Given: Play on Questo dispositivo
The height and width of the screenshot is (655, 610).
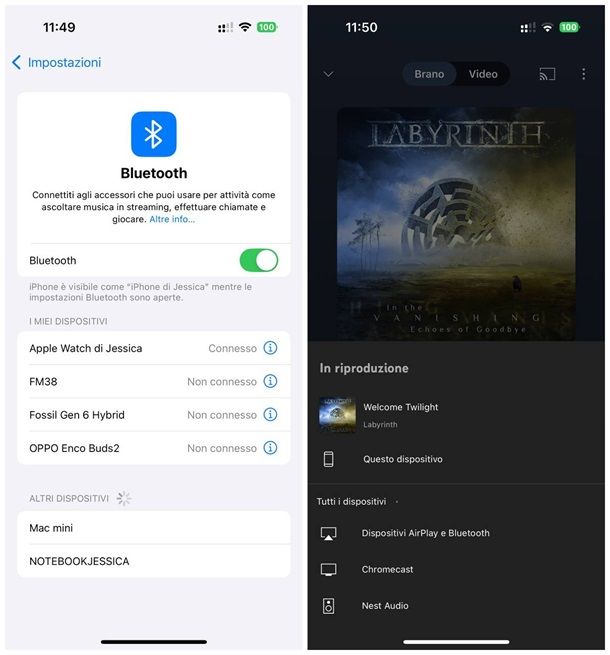Looking at the screenshot, I should pyautogui.click(x=402, y=459).
